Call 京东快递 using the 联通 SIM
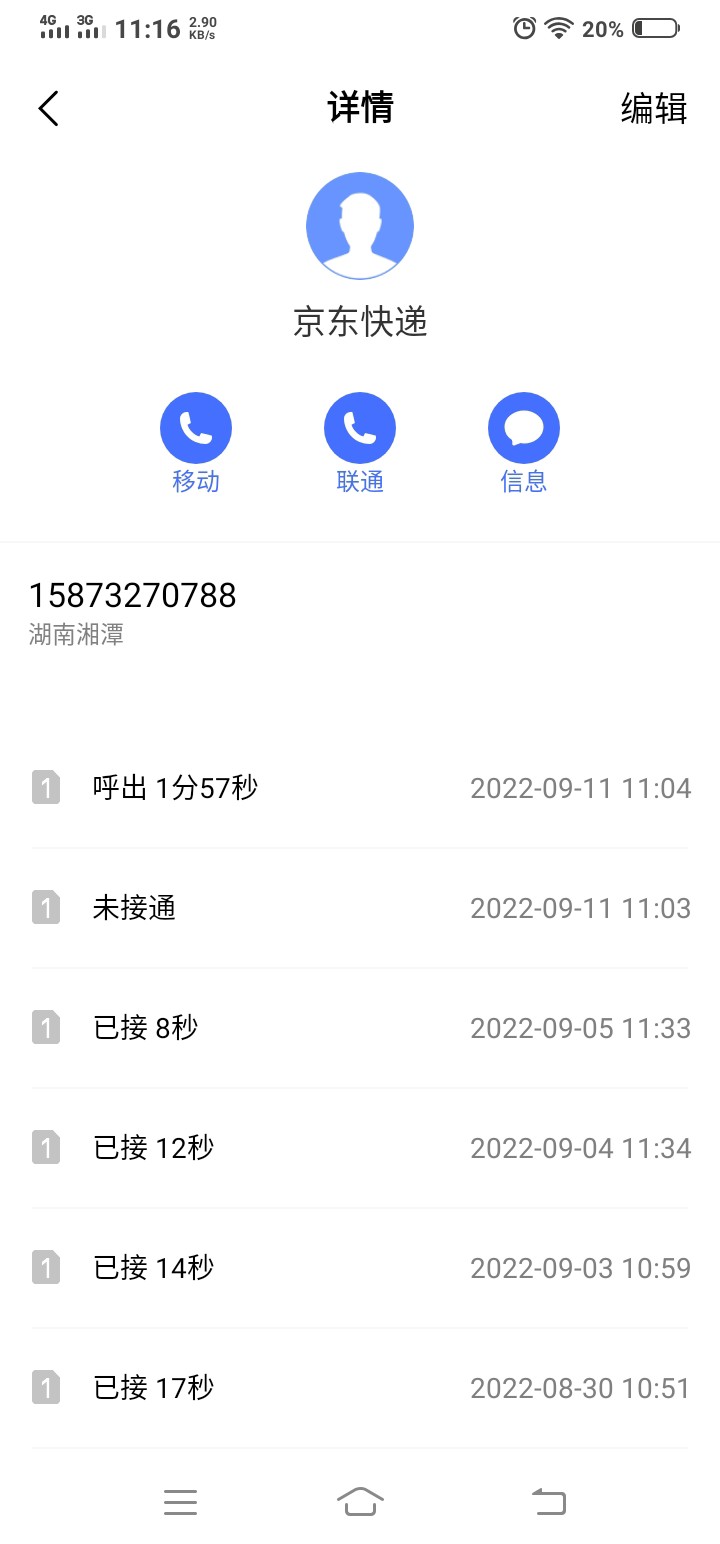The image size is (720, 1544). tap(360, 429)
